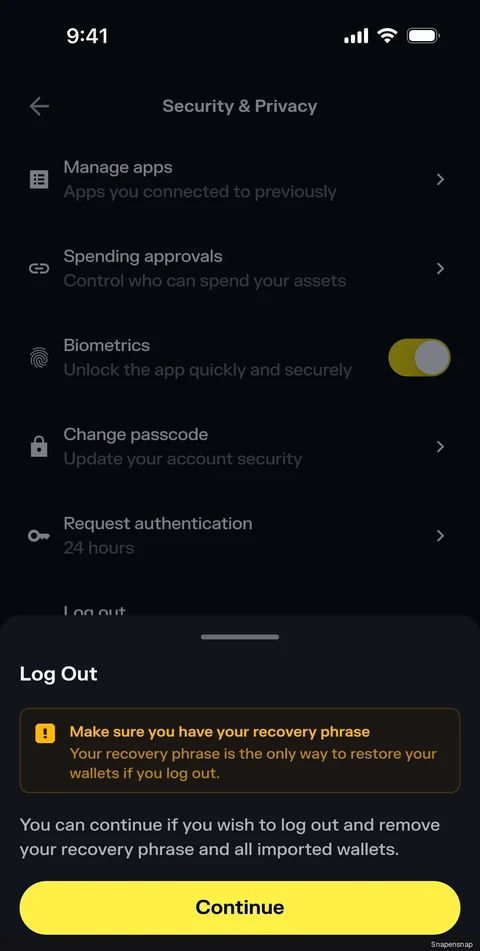Go back using the arrow icon
This screenshot has height=951, width=480.
coord(39,107)
